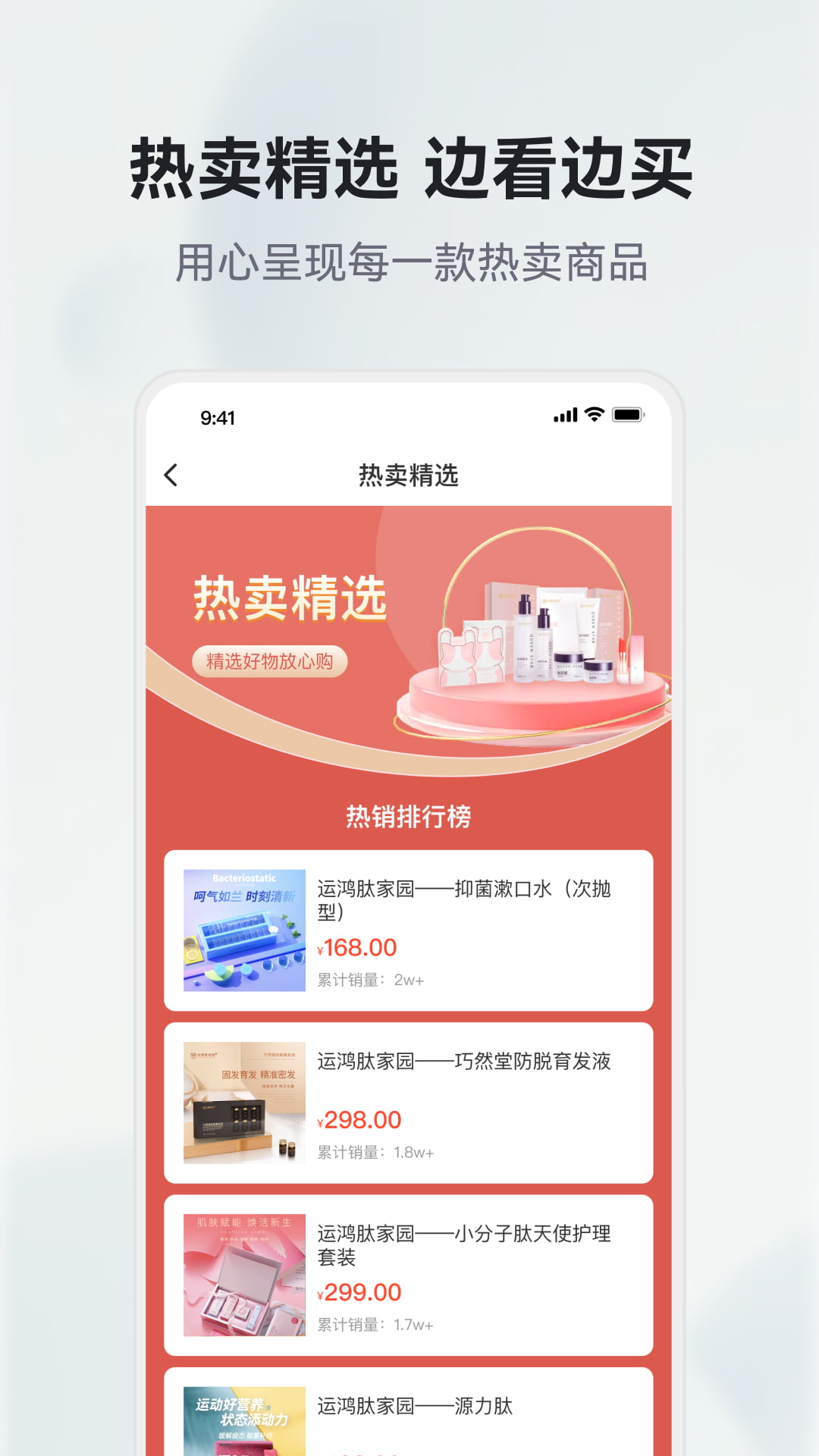Image resolution: width=819 pixels, height=1456 pixels.
Task: Tap the ¥168.00 price text
Action: 356,946
